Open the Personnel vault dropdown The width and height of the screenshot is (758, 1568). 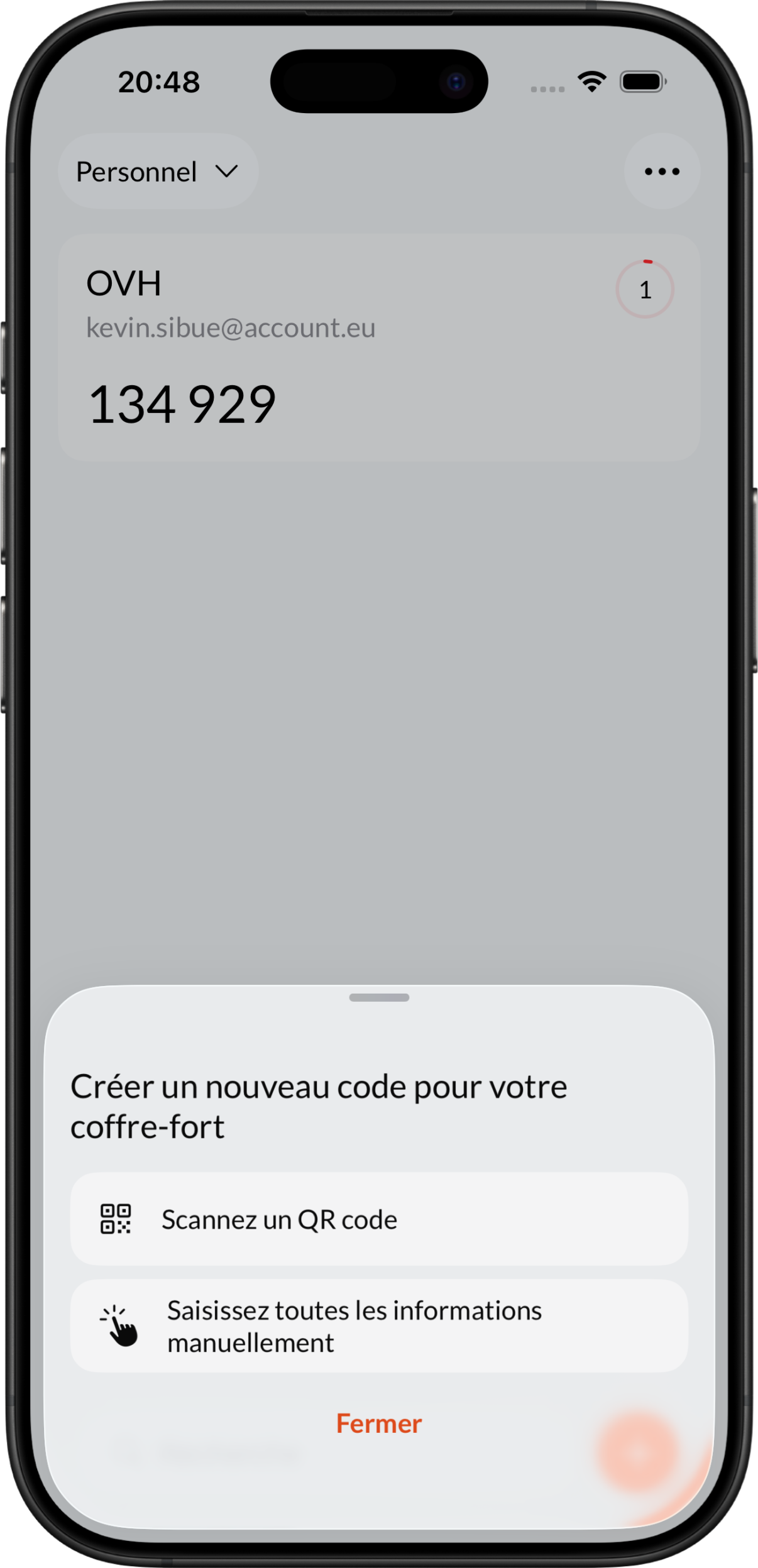tap(158, 172)
